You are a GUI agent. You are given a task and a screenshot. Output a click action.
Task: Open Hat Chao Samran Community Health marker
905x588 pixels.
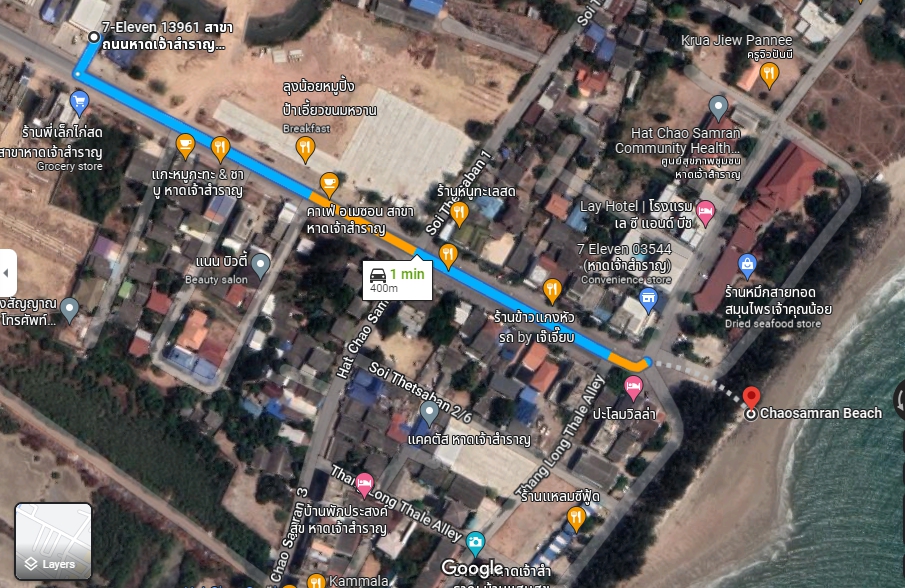pyautogui.click(x=718, y=107)
